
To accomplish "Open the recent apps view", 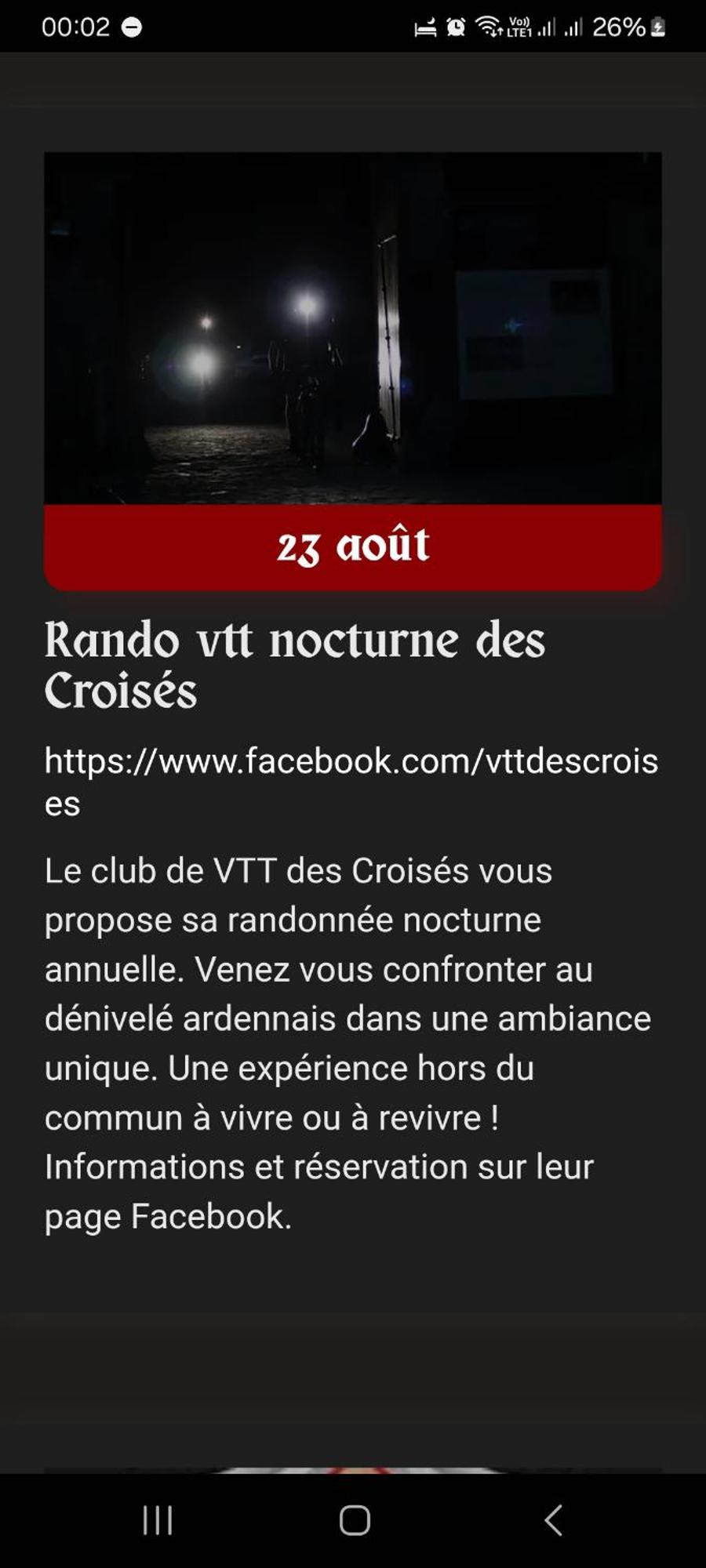I will [158, 1520].
